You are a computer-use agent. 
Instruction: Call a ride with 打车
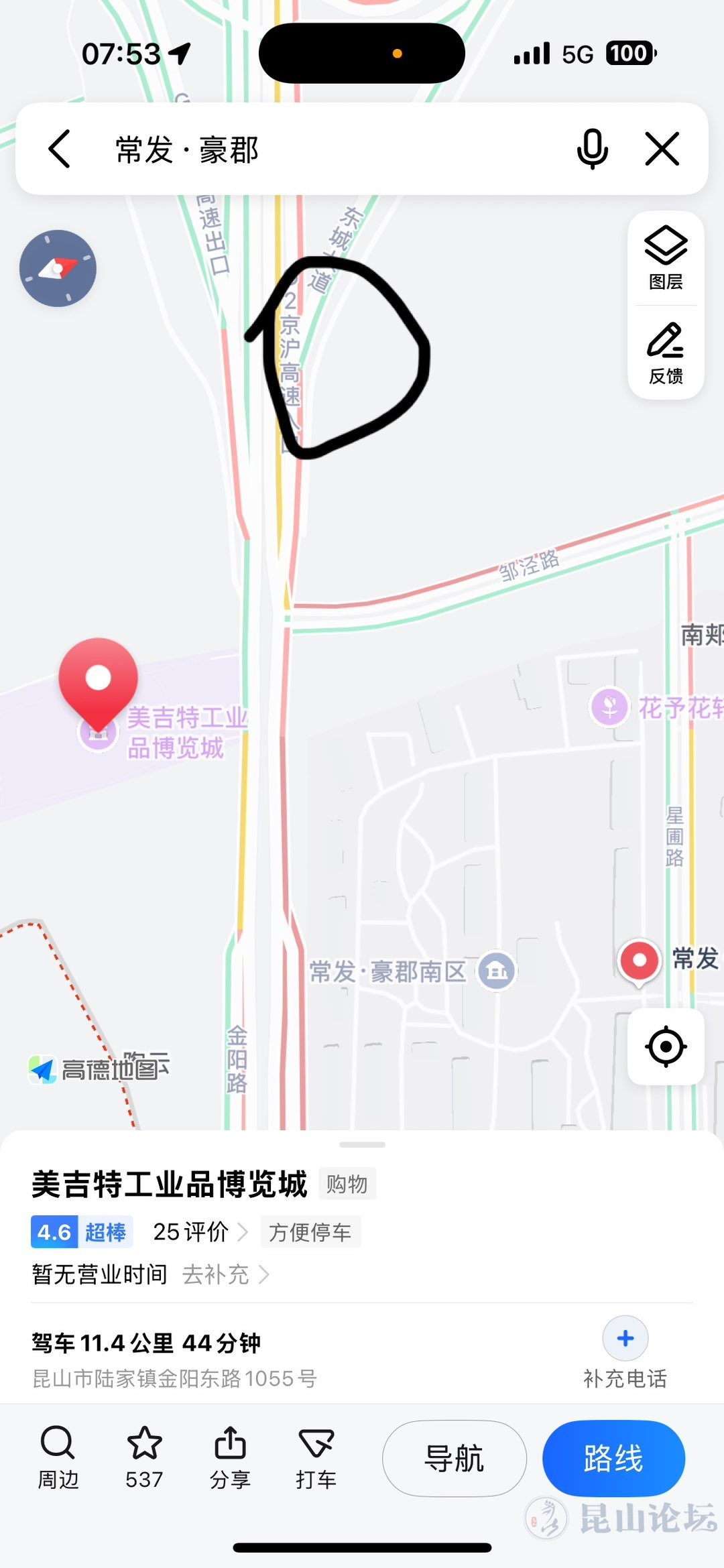pyautogui.click(x=316, y=1457)
